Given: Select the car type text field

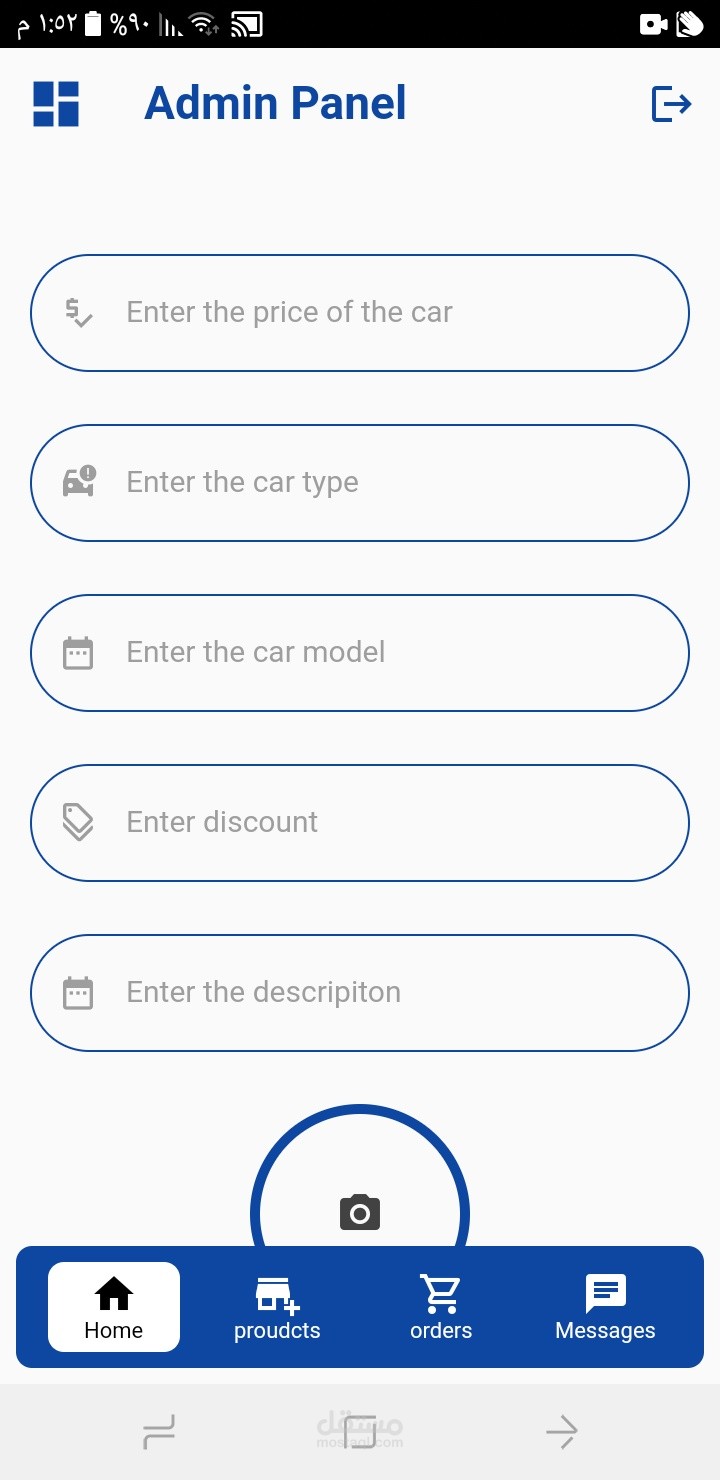Looking at the screenshot, I should pyautogui.click(x=360, y=483).
